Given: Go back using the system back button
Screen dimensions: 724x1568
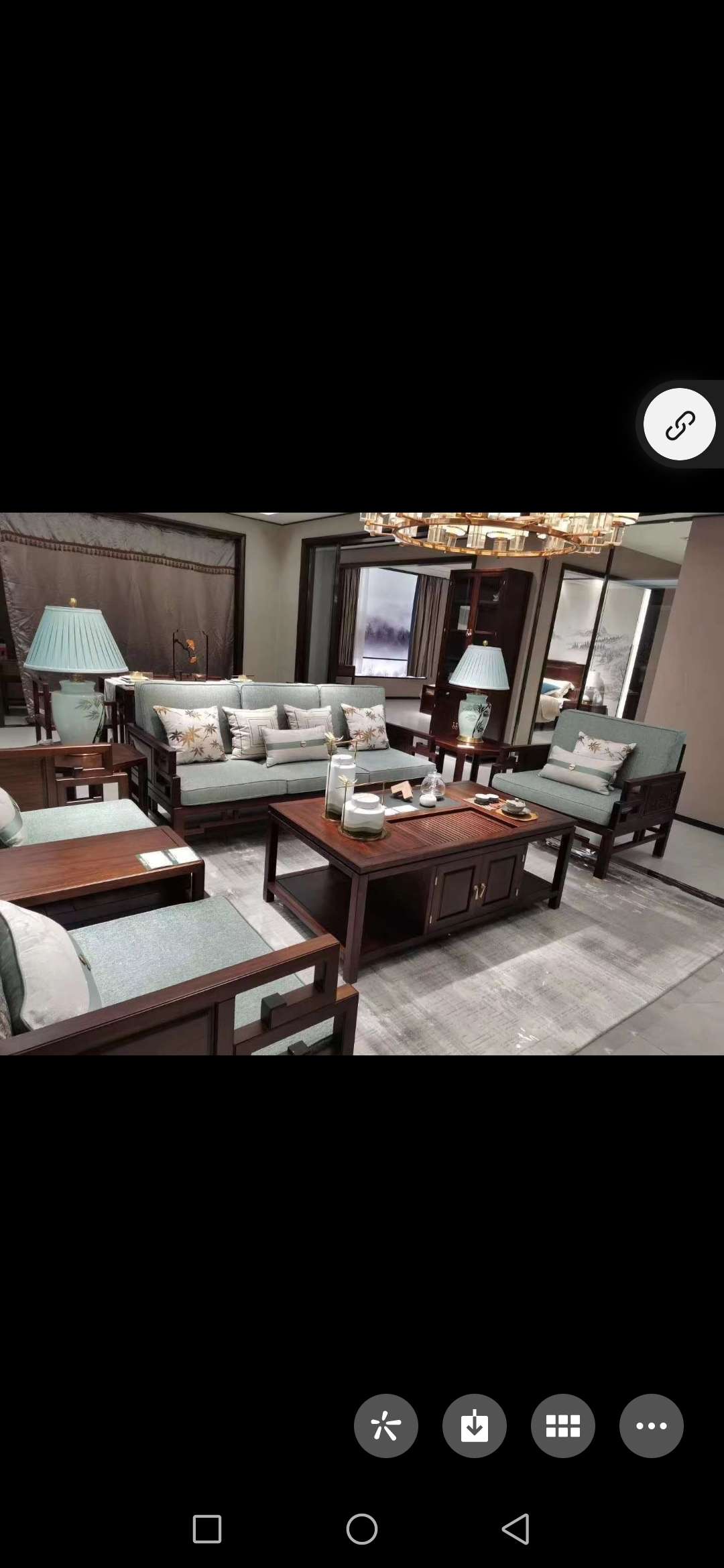Looking at the screenshot, I should 516,1529.
